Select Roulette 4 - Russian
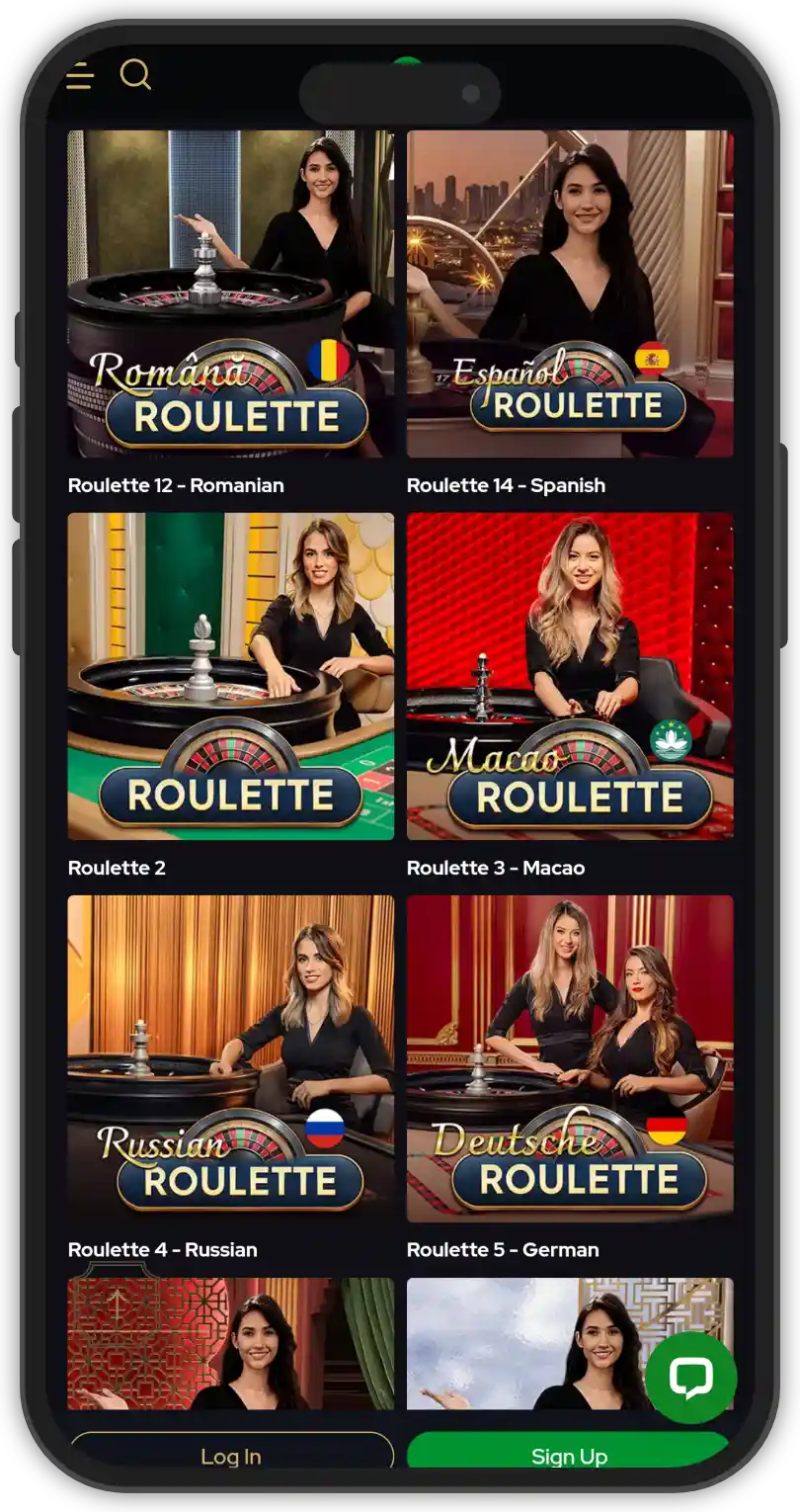Screen dimensions: 800x1512 [230, 1058]
